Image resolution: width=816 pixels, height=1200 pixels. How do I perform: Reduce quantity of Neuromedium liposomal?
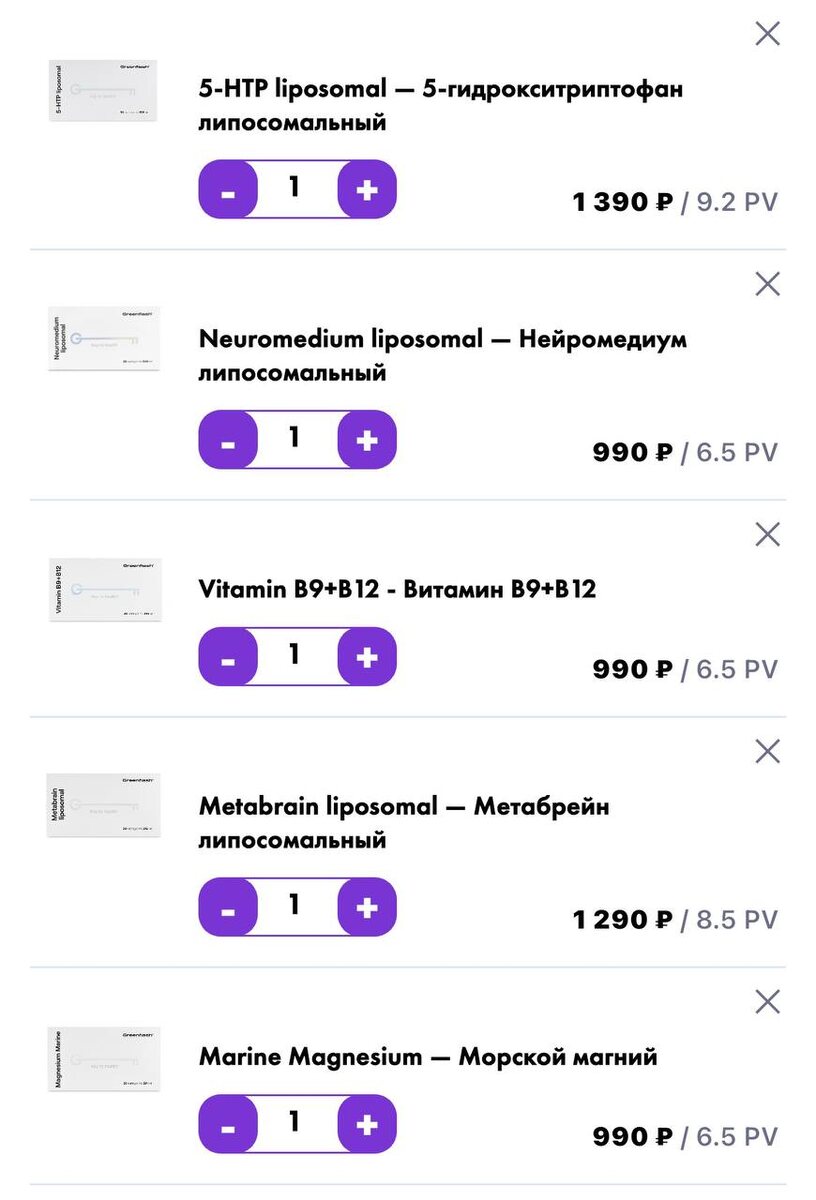[x=228, y=439]
